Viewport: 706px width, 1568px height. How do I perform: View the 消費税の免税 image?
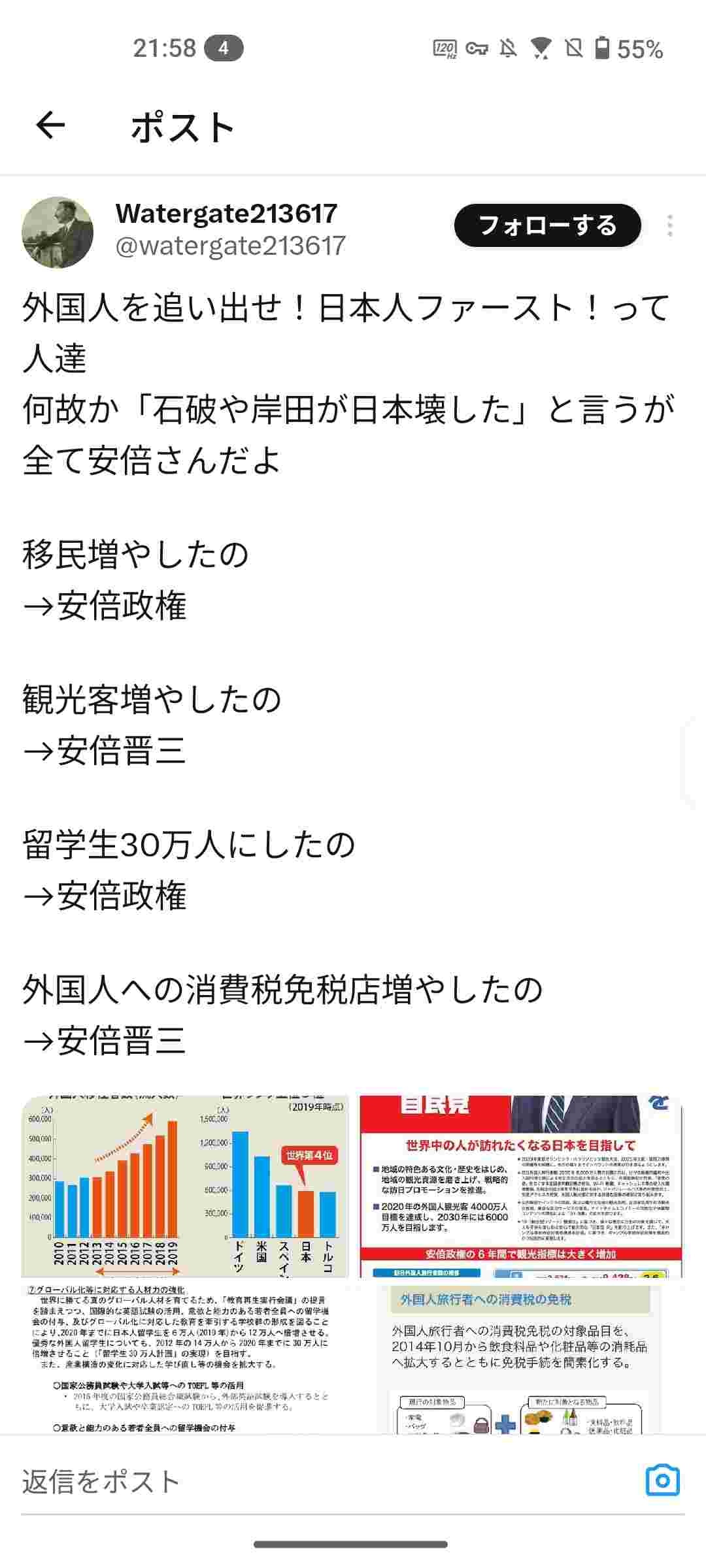[x=520, y=1359]
